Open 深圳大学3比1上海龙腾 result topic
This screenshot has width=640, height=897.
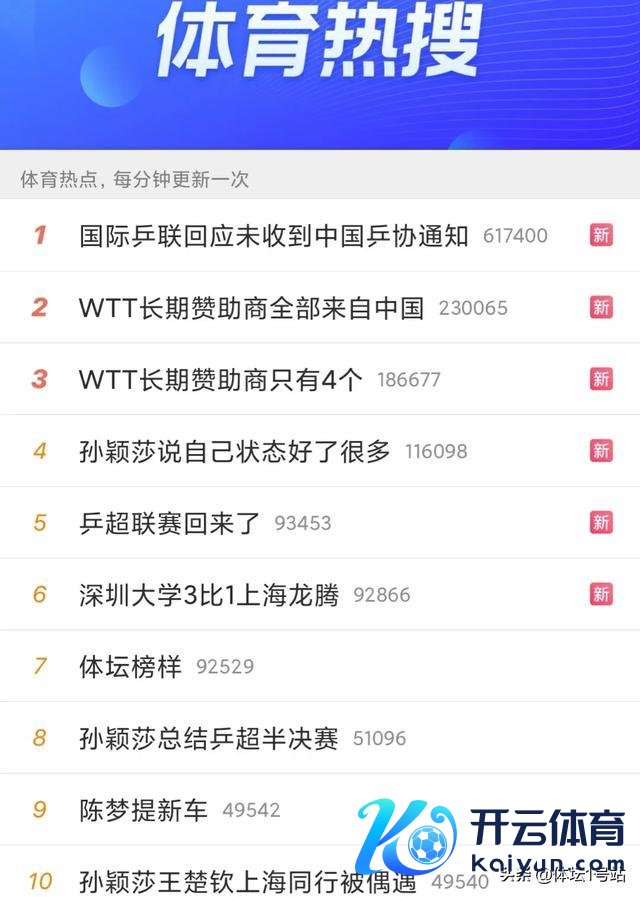[x=209, y=595]
